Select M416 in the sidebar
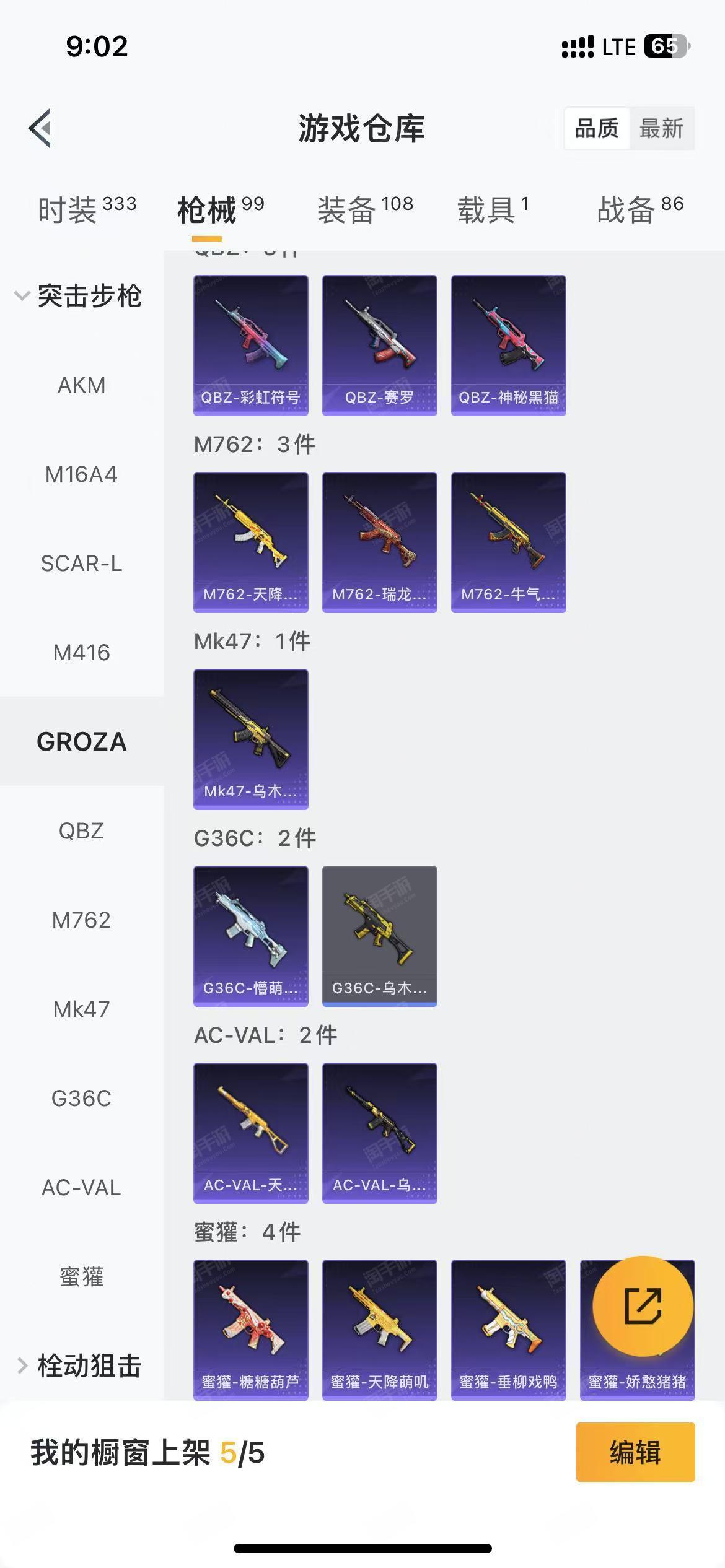 coord(81,653)
